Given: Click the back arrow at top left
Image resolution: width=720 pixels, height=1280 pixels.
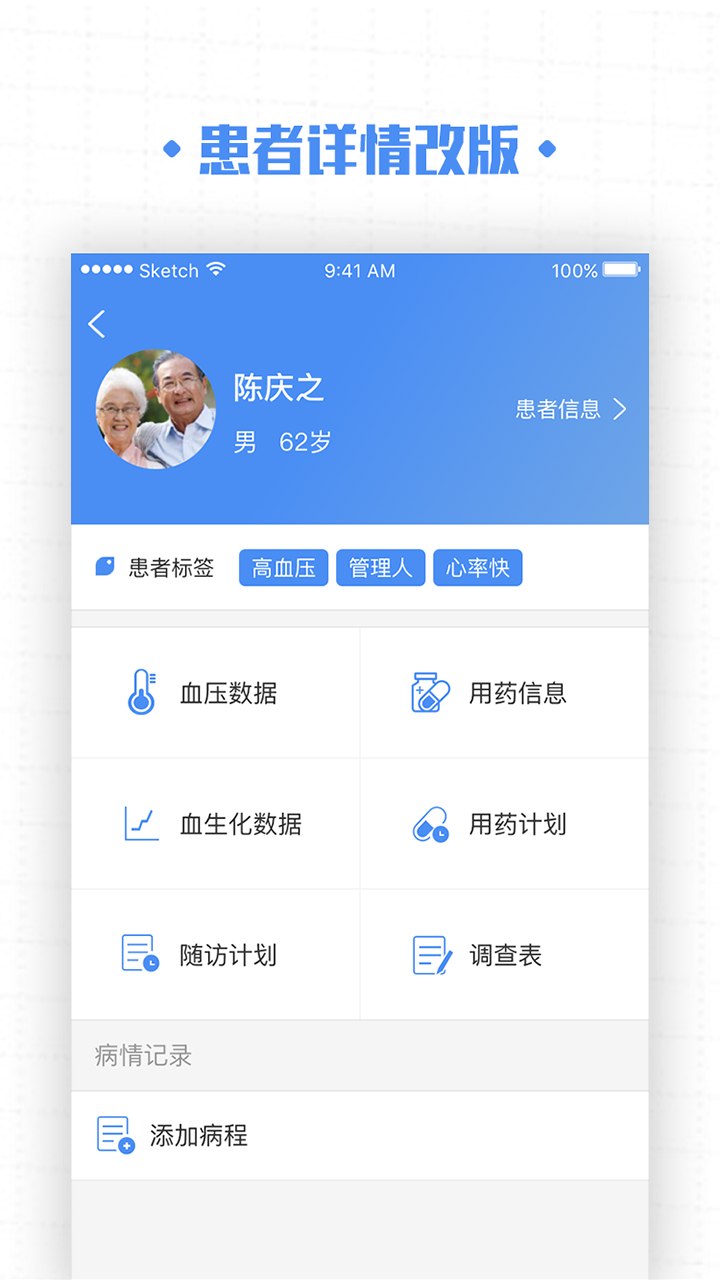Looking at the screenshot, I should tap(97, 323).
